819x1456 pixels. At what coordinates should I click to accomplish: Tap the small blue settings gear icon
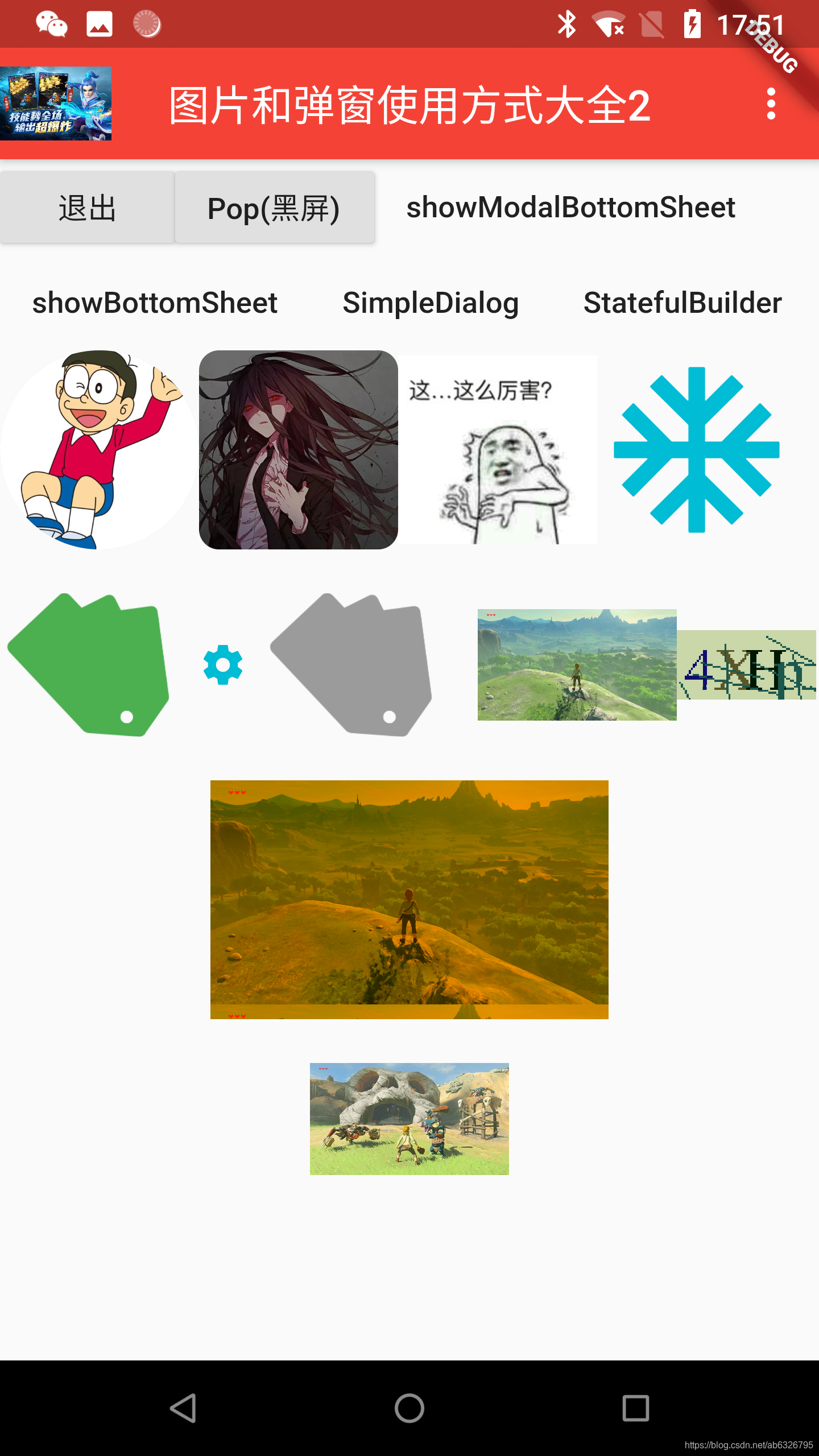coord(223,664)
